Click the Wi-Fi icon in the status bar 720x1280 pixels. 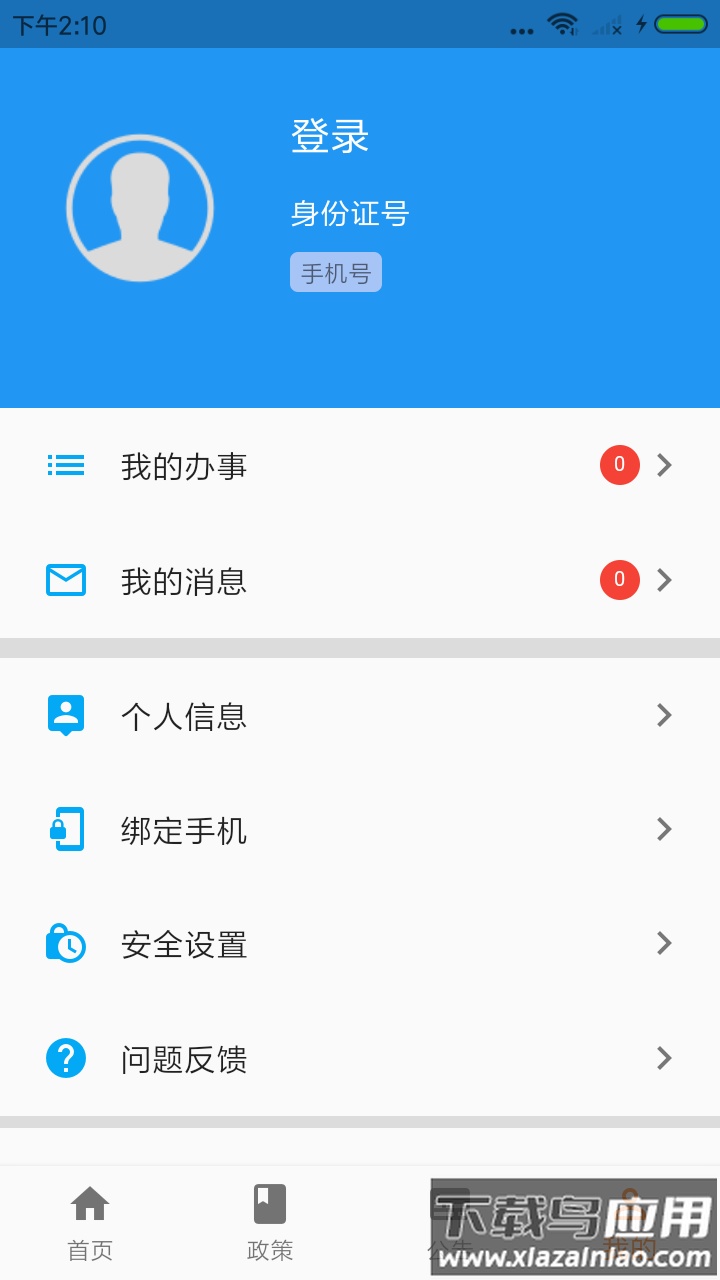coord(562,24)
